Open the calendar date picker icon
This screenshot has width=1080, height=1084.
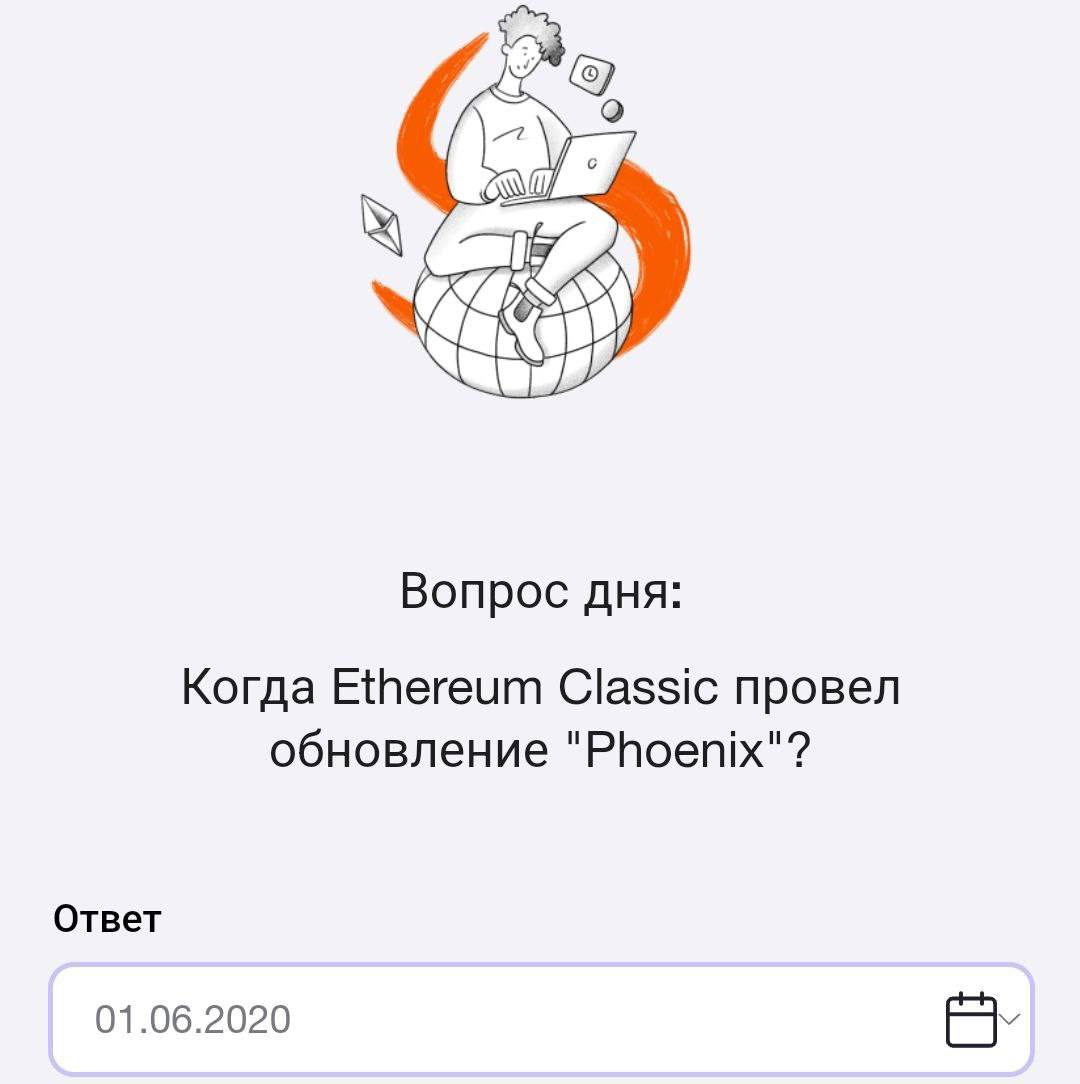pyautogui.click(x=971, y=1019)
